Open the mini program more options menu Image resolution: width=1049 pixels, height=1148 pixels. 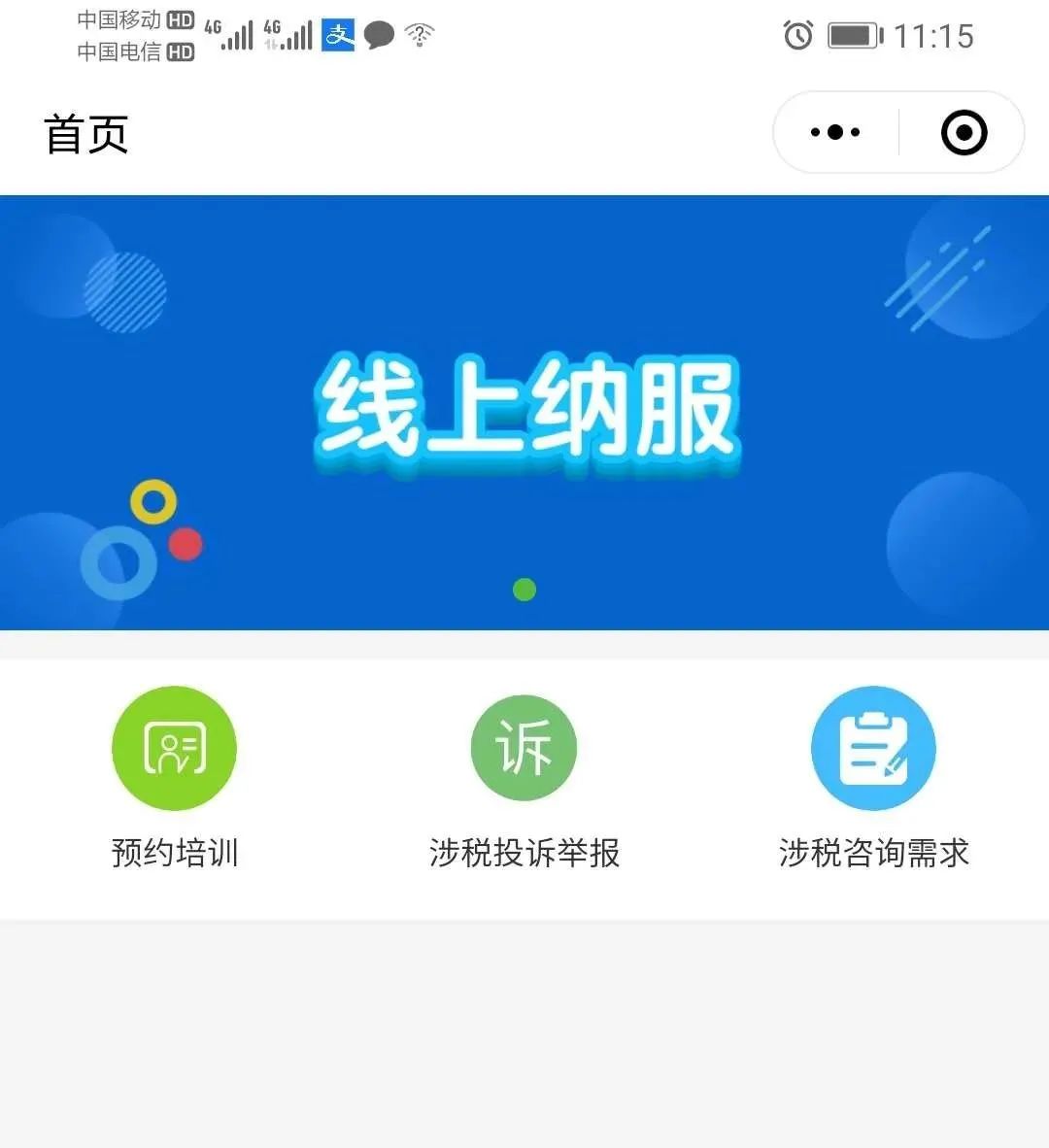click(x=835, y=133)
